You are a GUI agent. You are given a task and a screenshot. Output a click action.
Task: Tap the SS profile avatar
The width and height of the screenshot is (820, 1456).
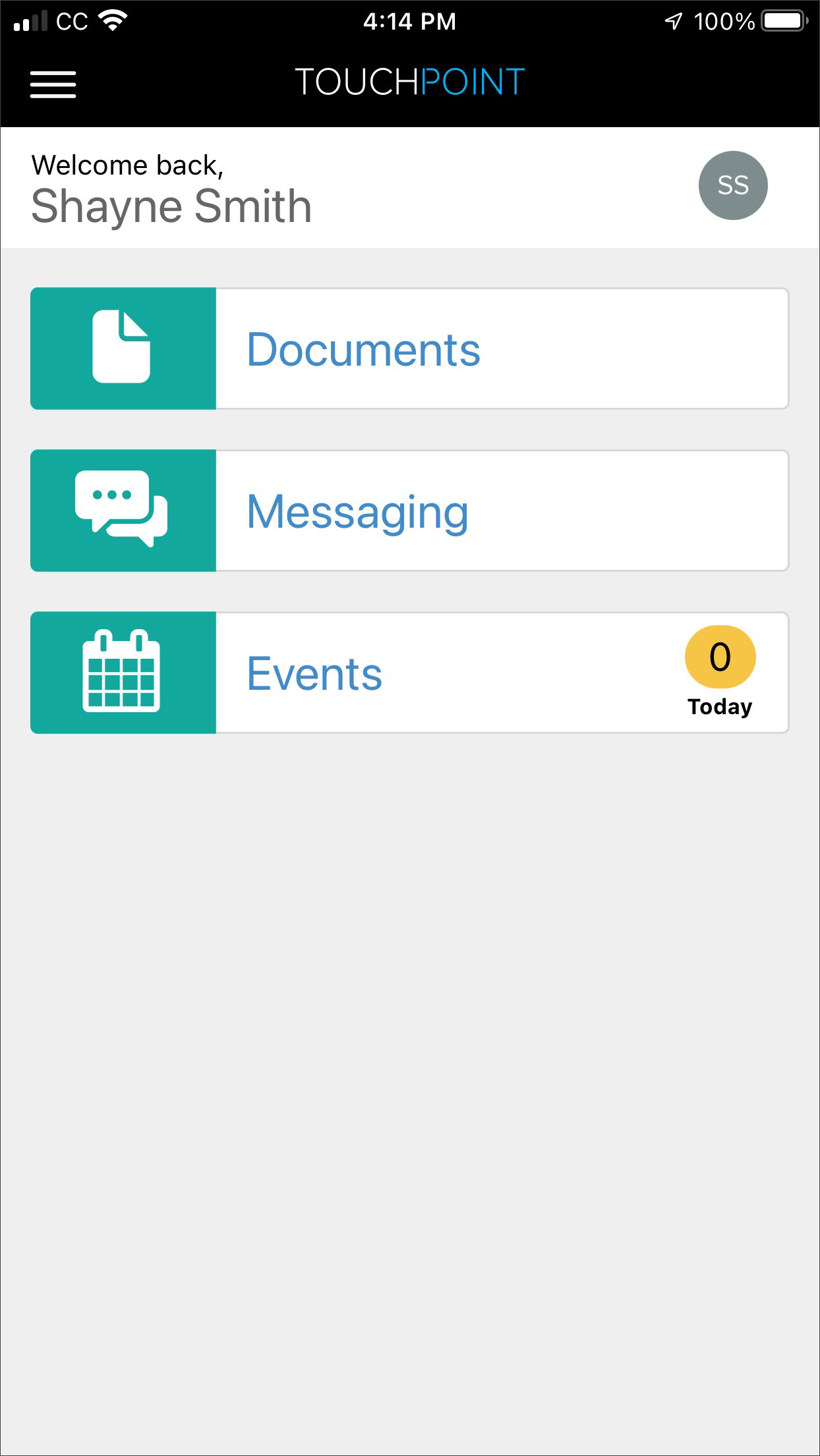point(732,185)
